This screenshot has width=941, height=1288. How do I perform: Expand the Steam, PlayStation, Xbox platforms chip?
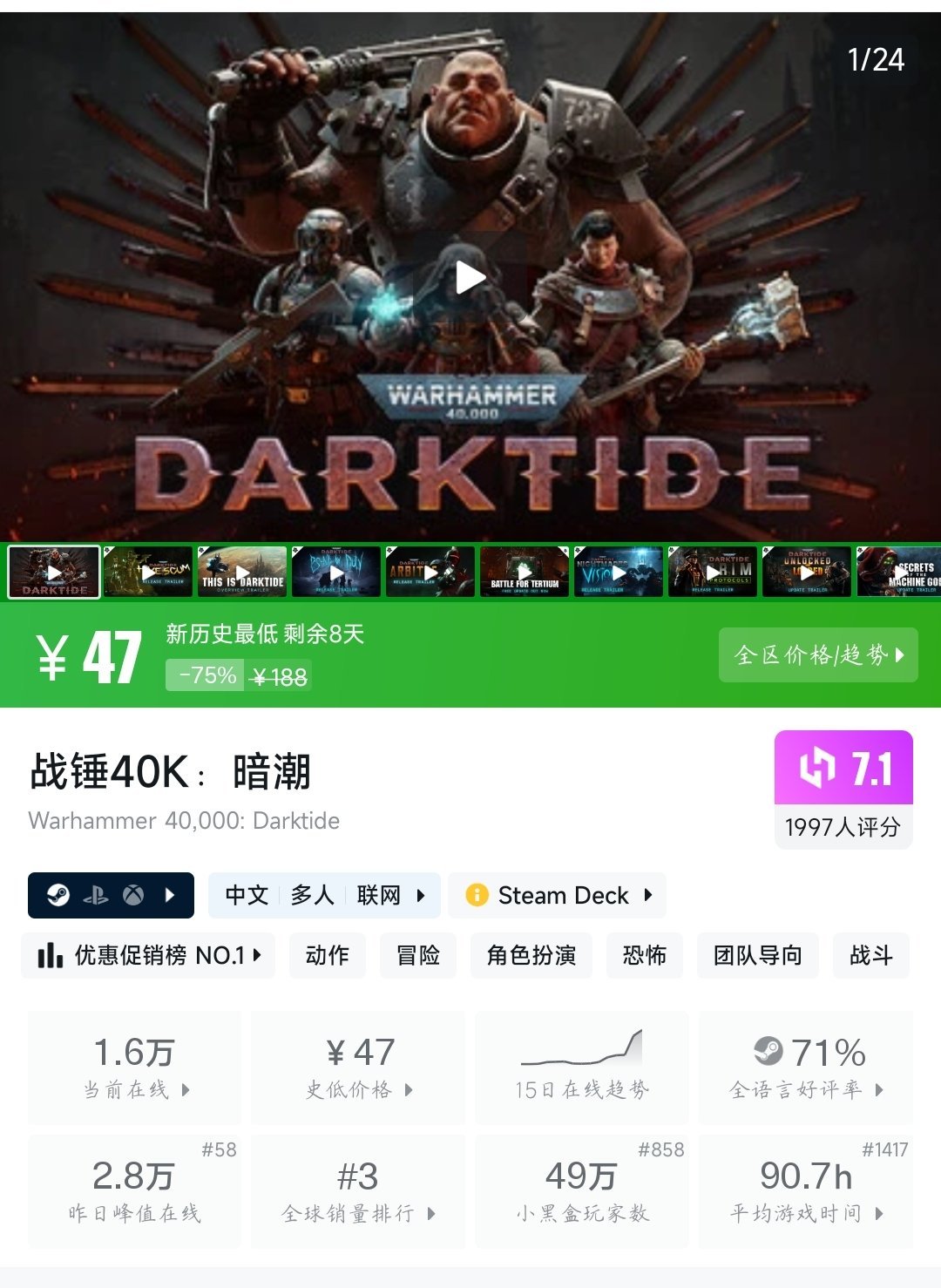111,895
